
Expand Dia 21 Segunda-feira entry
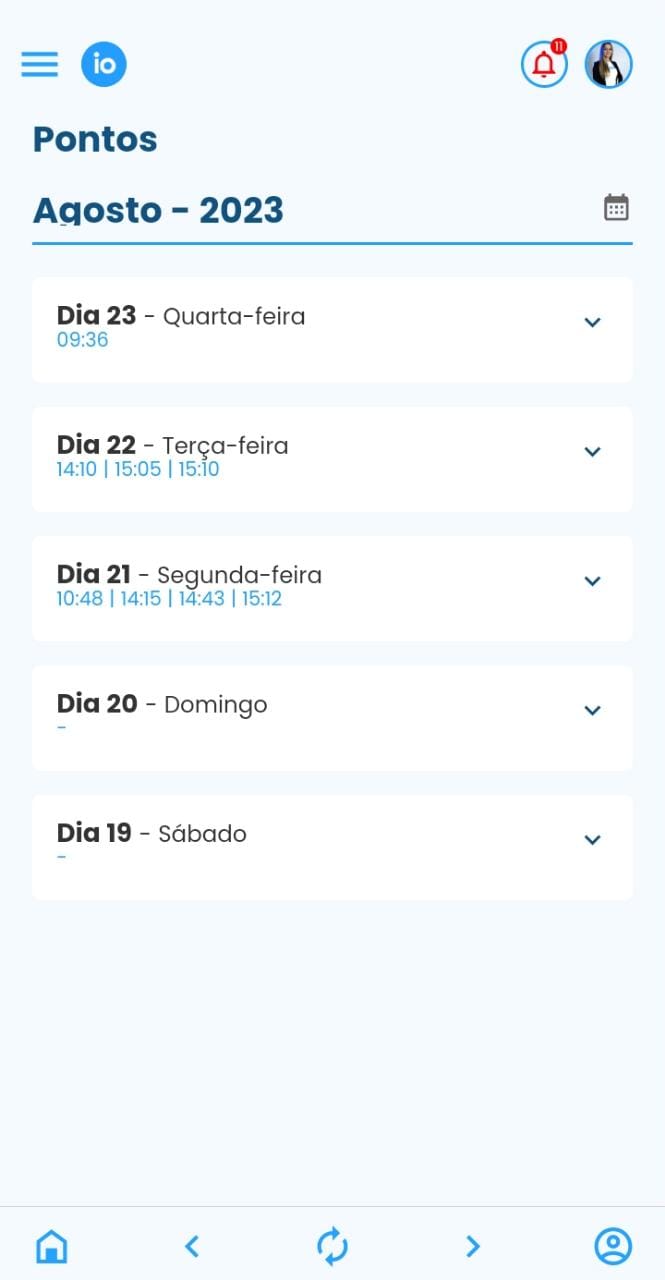click(592, 581)
